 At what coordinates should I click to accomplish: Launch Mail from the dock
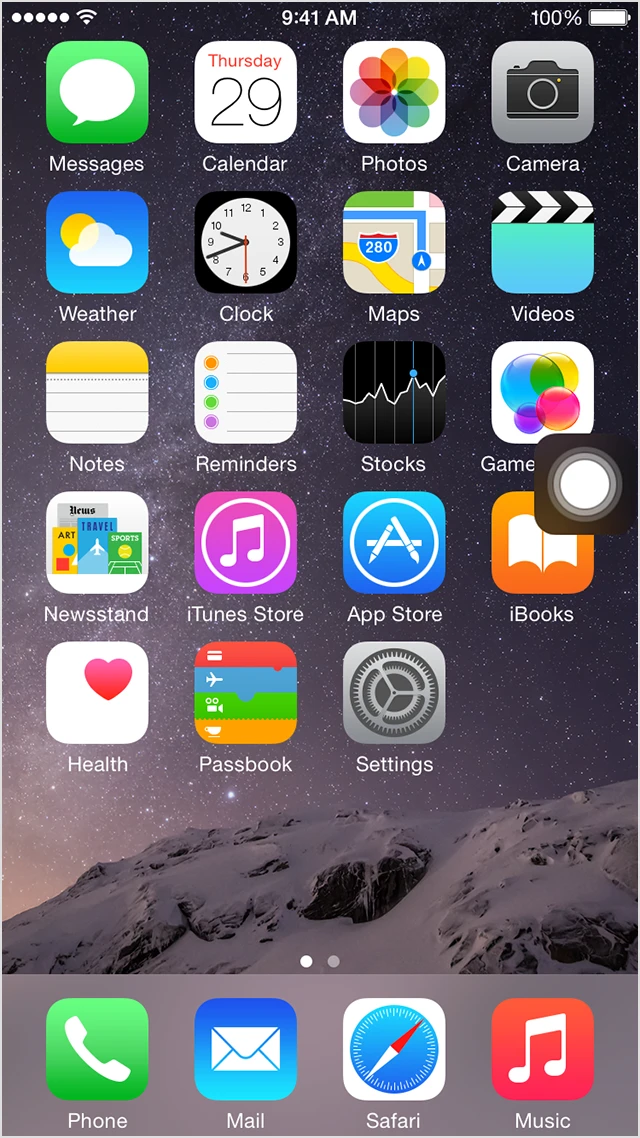click(245, 1049)
